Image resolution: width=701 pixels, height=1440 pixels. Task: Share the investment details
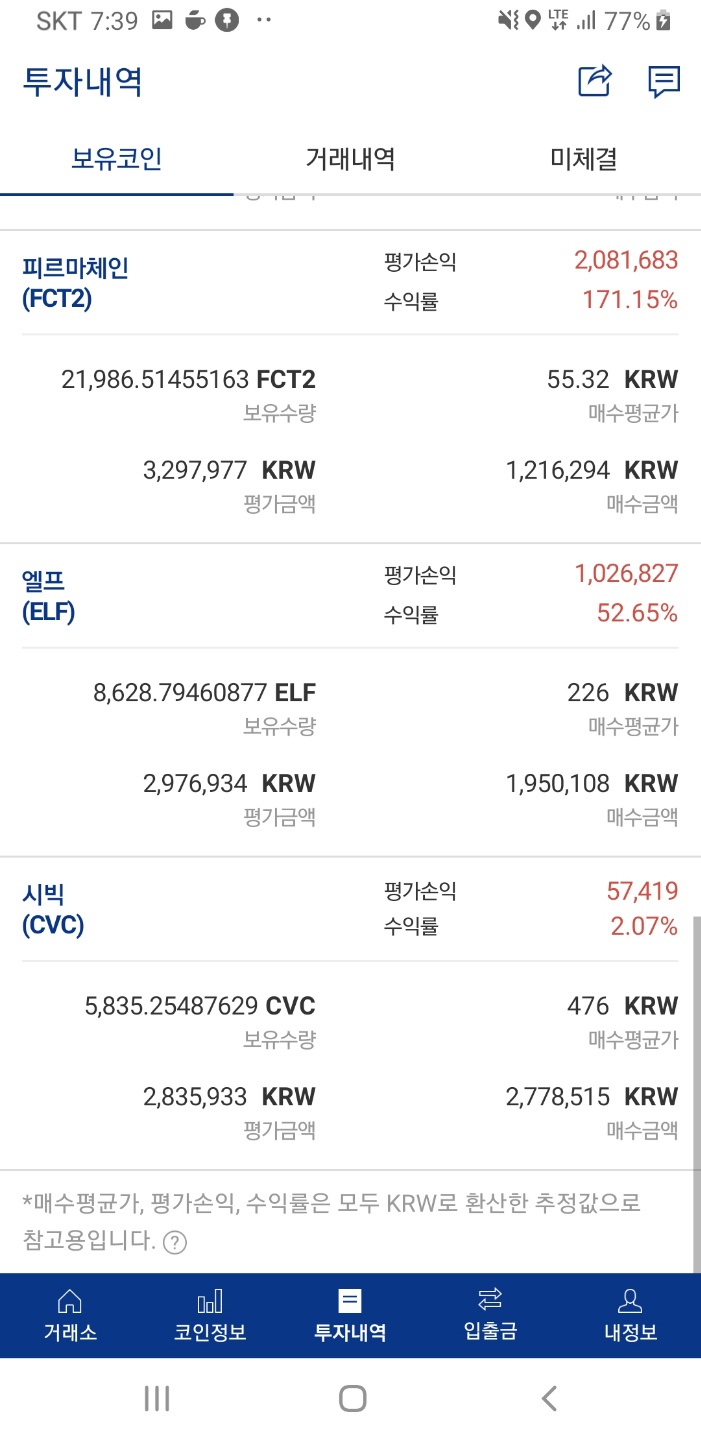point(595,81)
